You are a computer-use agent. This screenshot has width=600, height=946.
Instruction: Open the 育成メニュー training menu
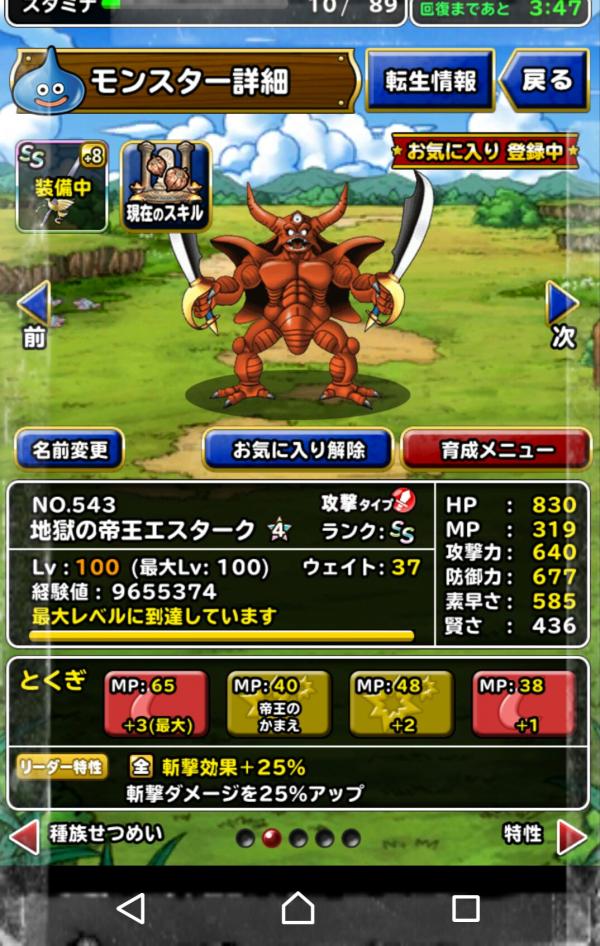click(x=496, y=449)
